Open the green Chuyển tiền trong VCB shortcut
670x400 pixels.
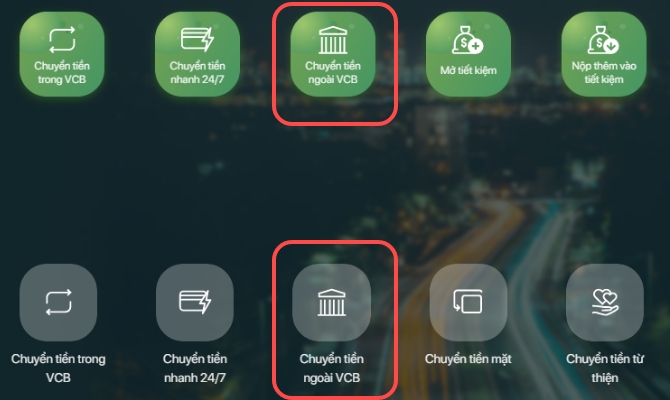[x=62, y=54]
